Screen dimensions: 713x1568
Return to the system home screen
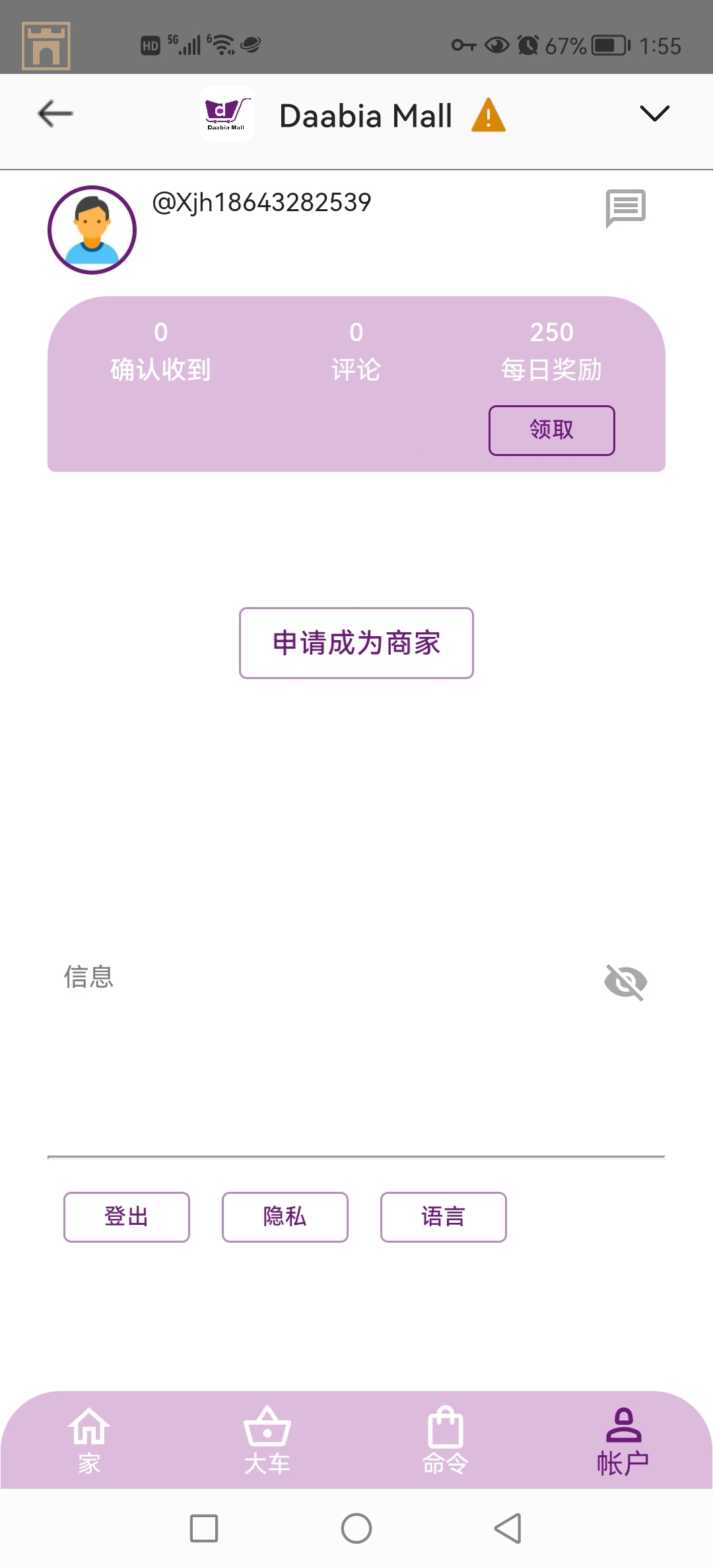(x=356, y=1528)
